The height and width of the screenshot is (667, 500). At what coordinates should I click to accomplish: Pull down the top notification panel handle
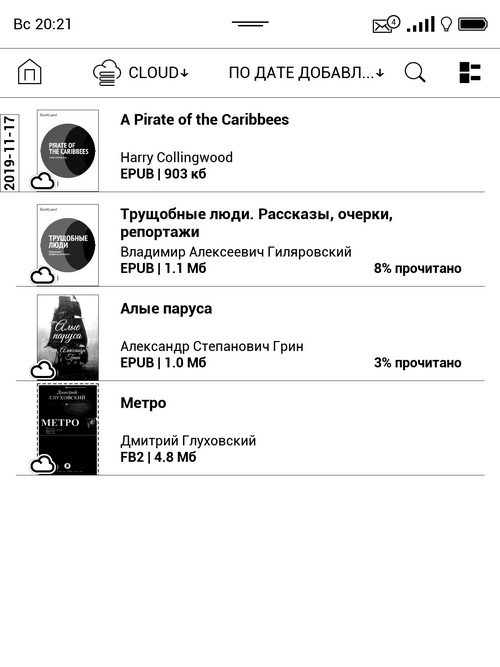pyautogui.click(x=250, y=24)
